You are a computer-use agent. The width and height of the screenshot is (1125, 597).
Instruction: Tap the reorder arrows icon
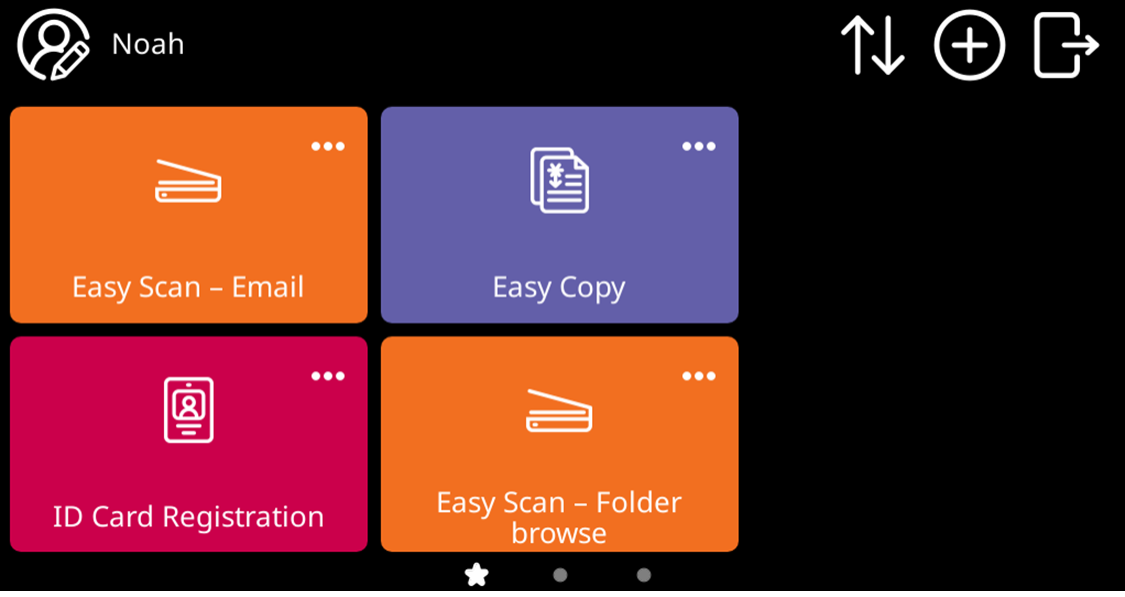(872, 45)
